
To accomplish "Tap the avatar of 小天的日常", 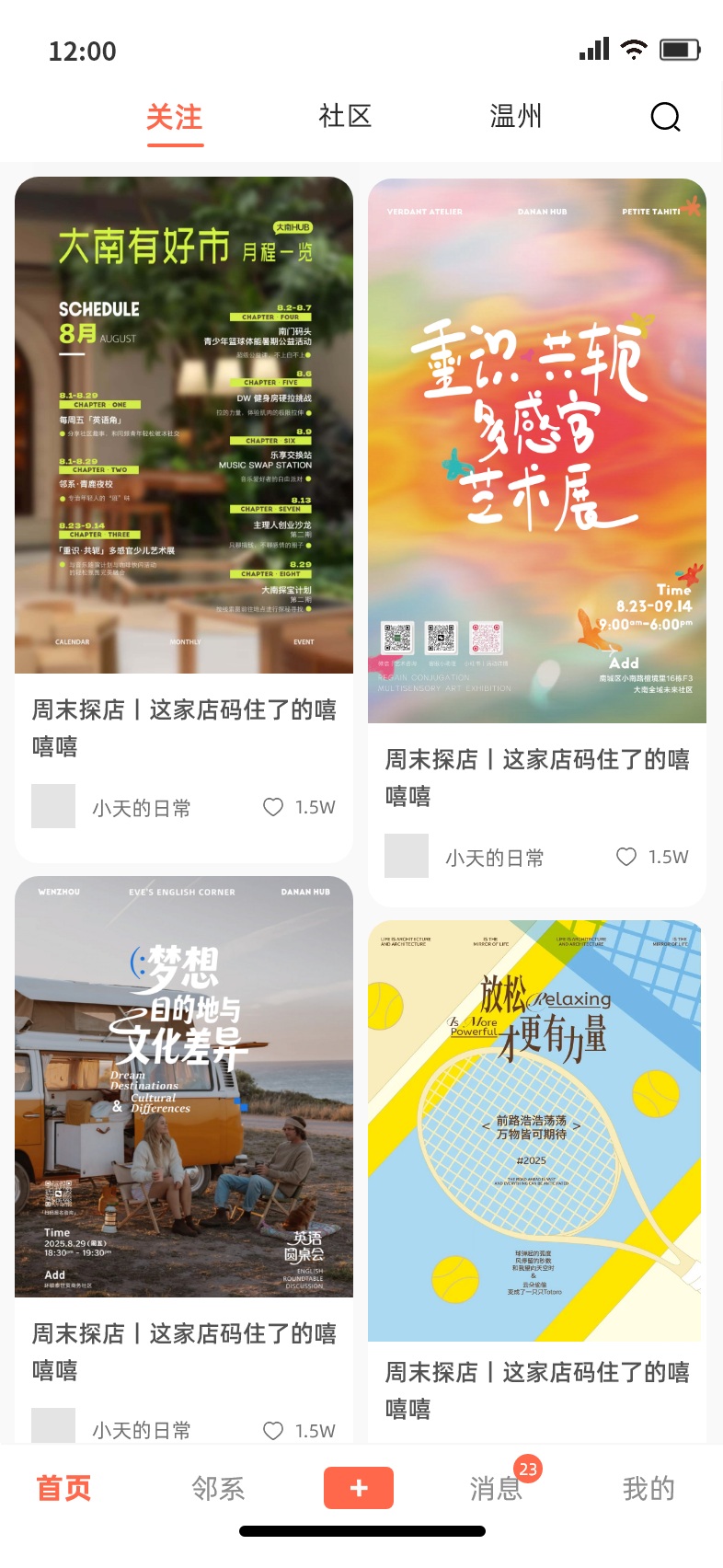I will 53,806.
